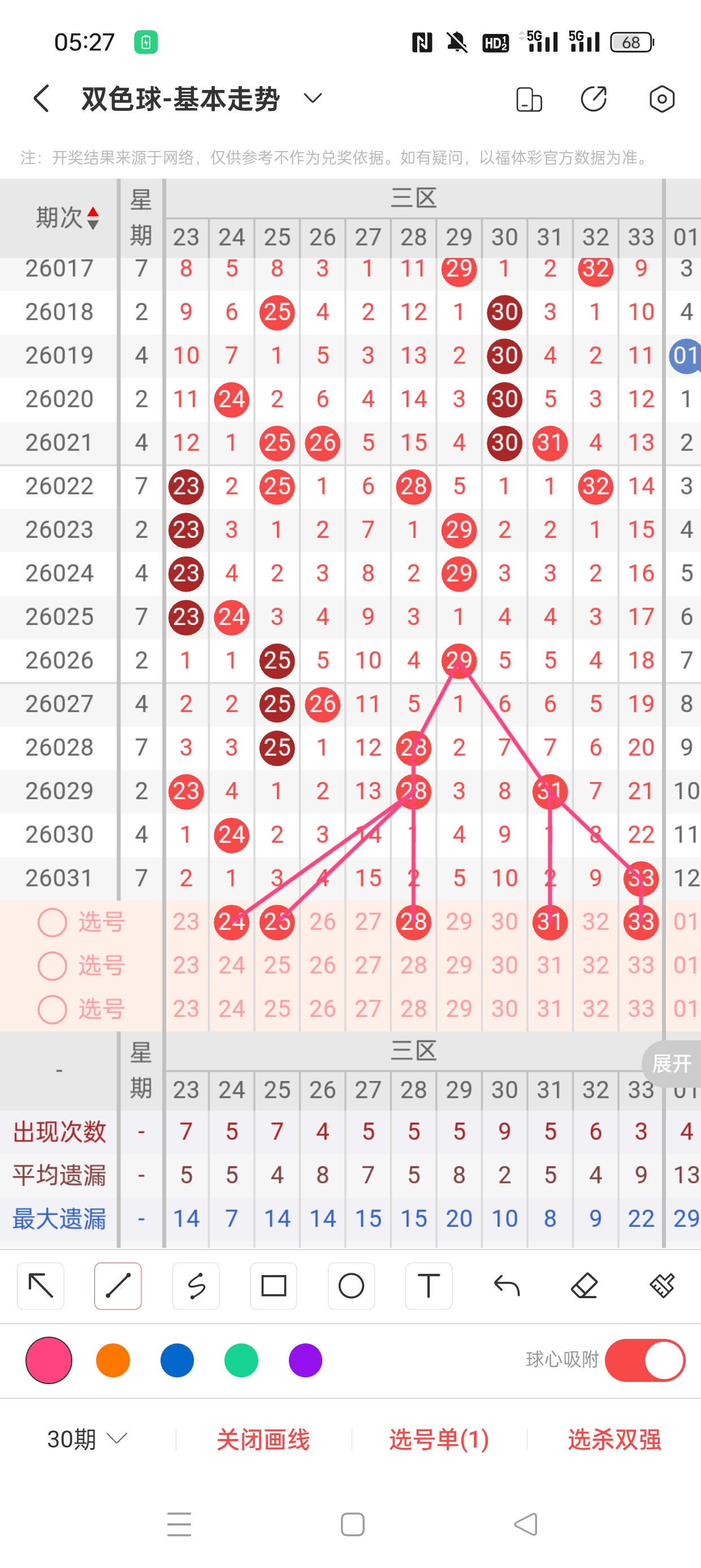Expand the statistics with 展开
Image resolution: width=701 pixels, height=1568 pixels.
click(x=671, y=1063)
